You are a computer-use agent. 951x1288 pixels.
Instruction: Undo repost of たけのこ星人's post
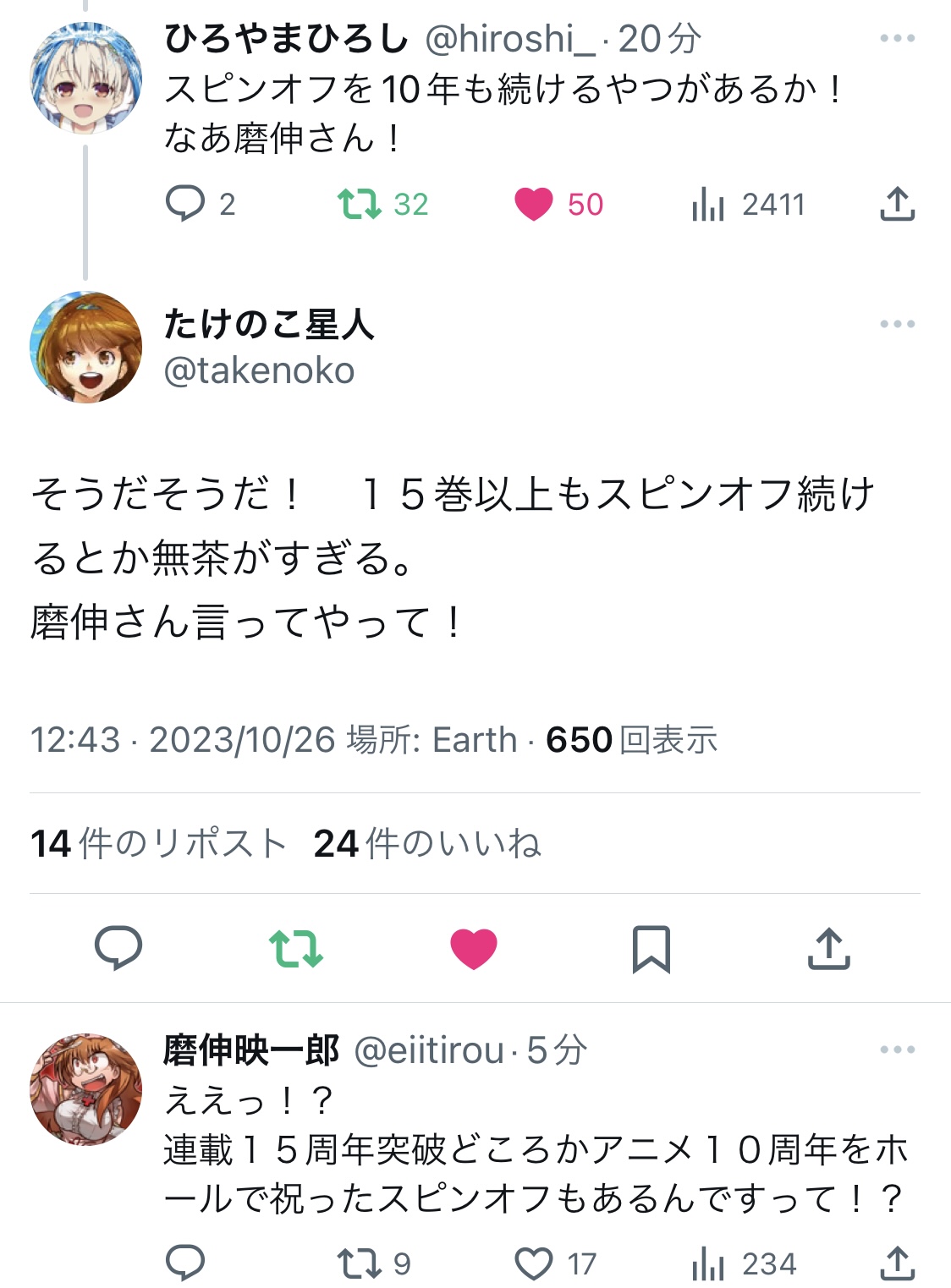click(x=296, y=948)
